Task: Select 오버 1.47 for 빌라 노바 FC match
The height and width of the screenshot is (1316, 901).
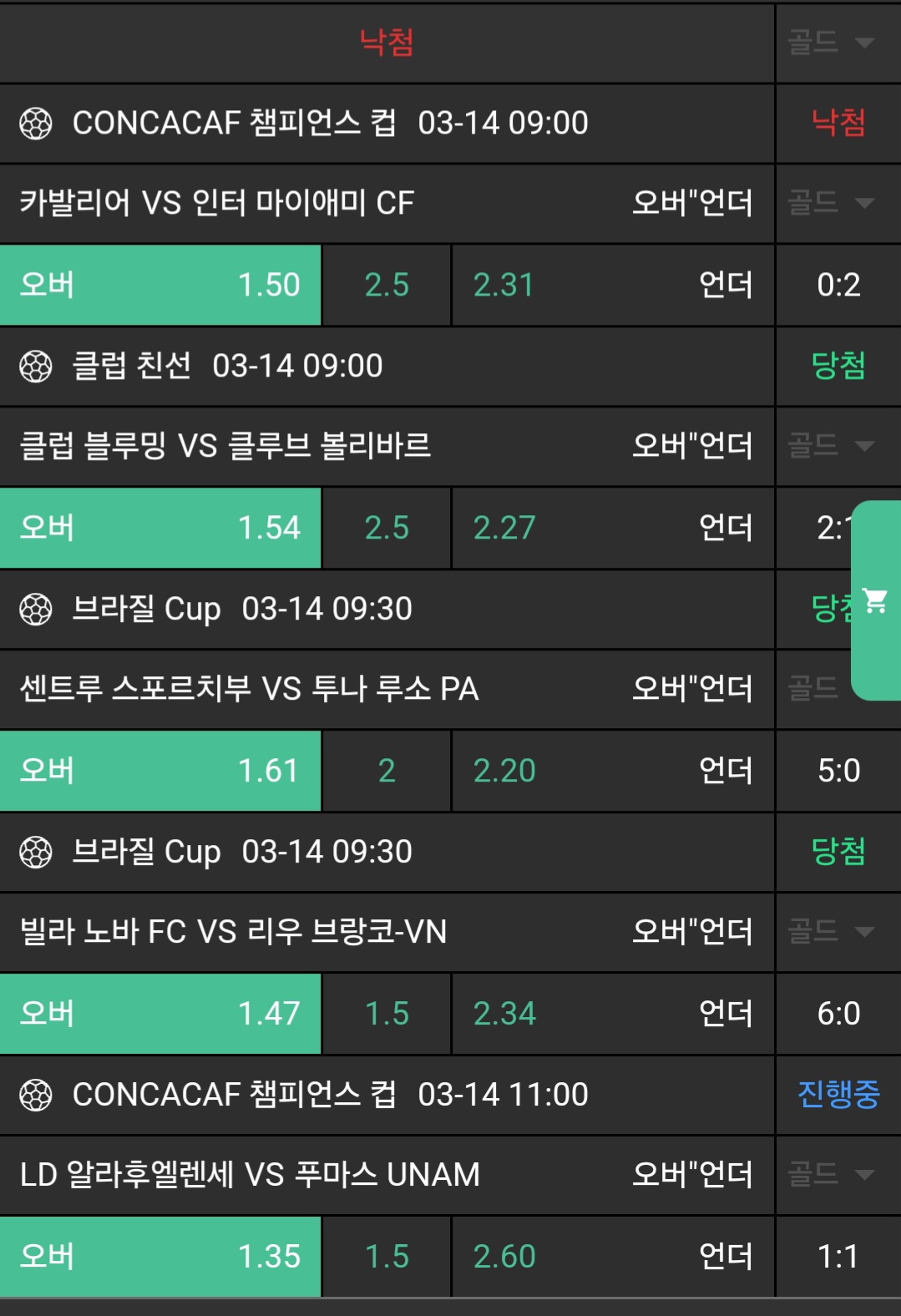Action: tap(160, 1014)
